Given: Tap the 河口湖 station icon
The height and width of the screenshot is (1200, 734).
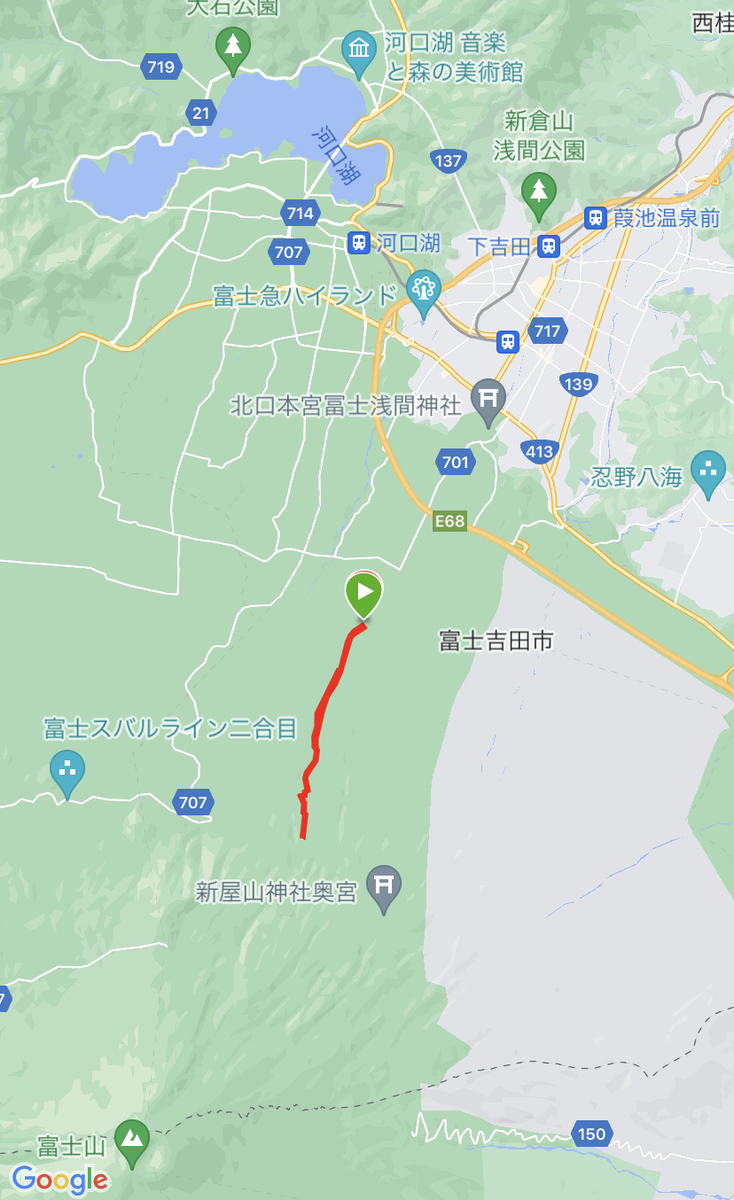Looking at the screenshot, I should tap(358, 242).
